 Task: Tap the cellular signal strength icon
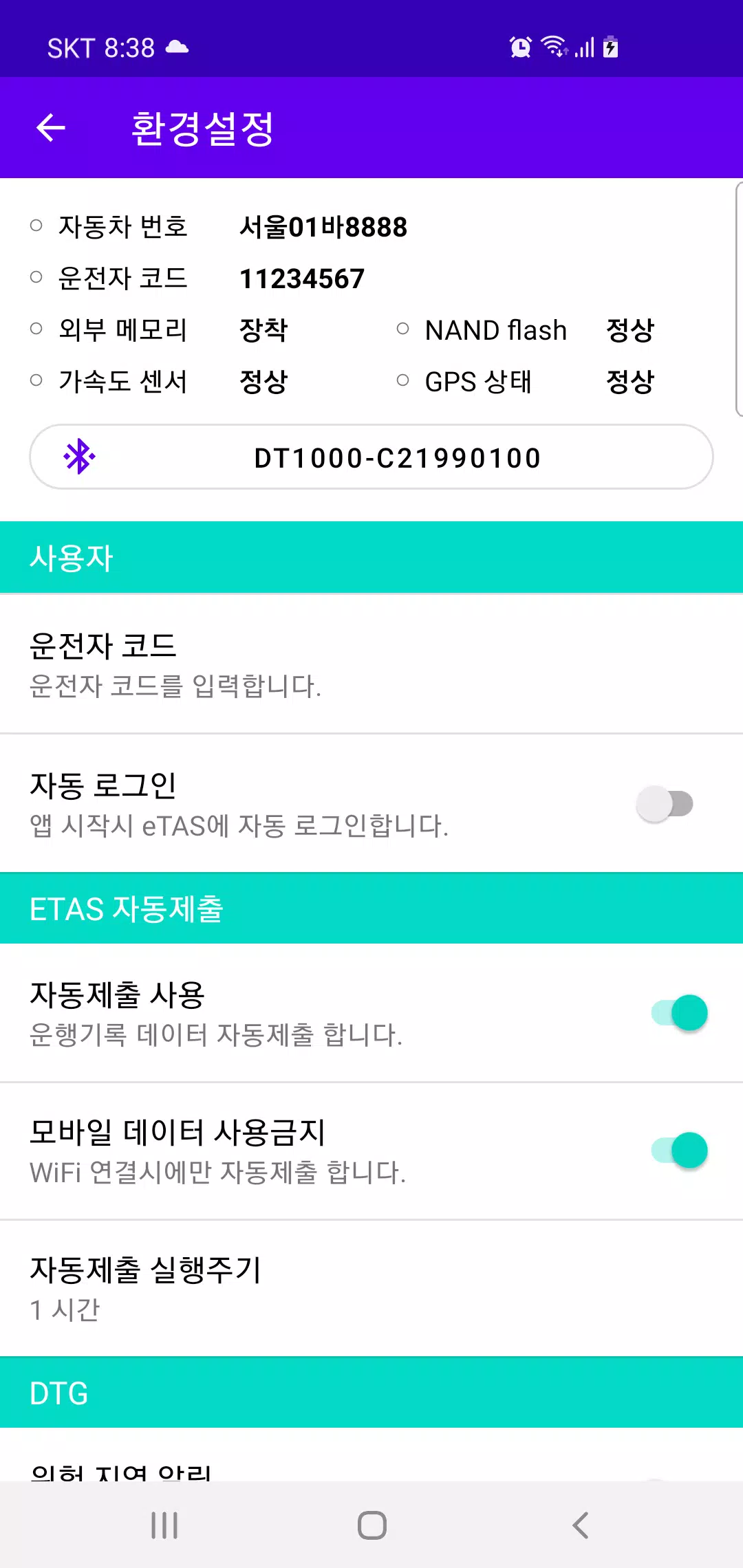coord(585,47)
